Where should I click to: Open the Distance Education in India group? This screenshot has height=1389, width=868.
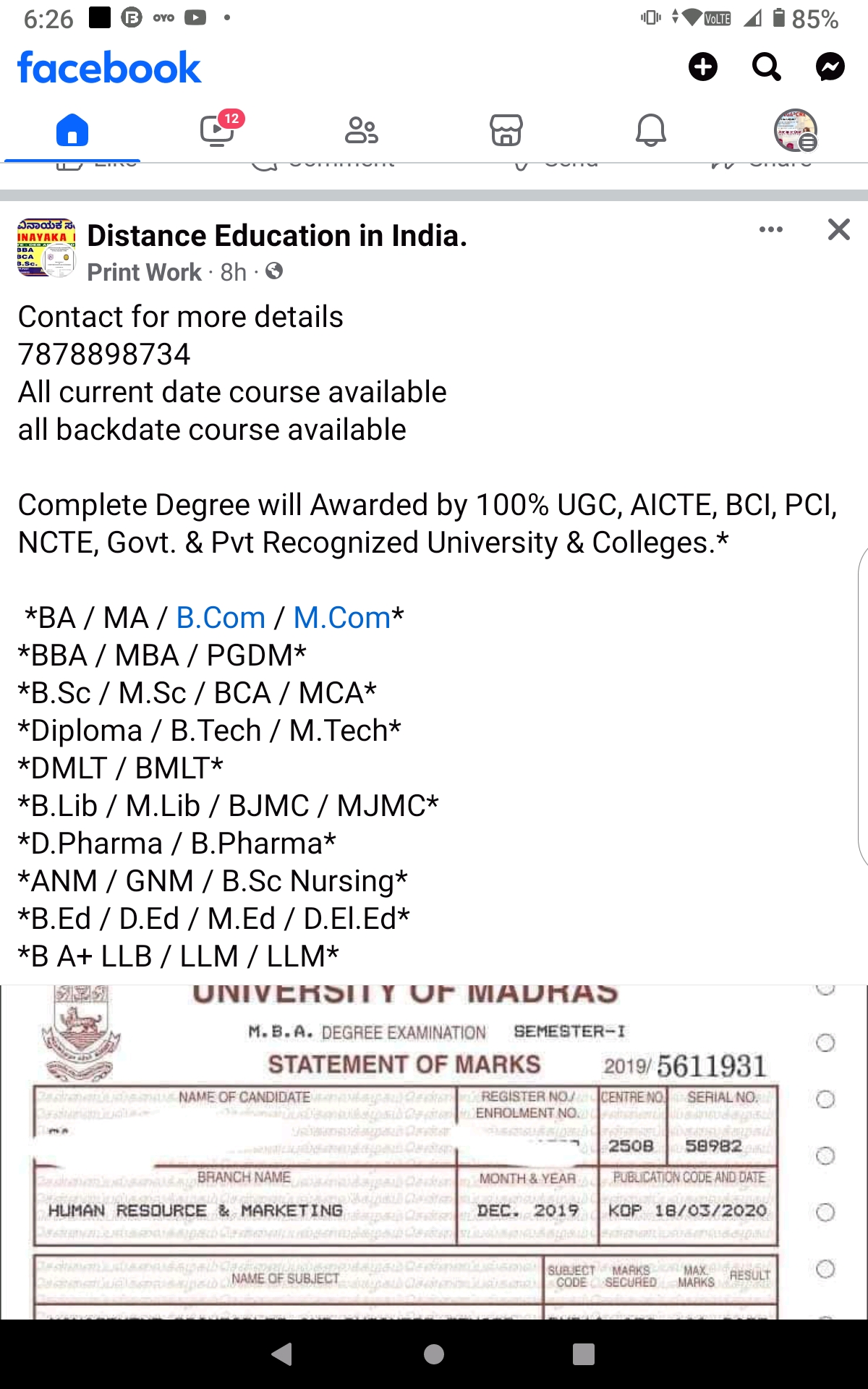tap(277, 236)
